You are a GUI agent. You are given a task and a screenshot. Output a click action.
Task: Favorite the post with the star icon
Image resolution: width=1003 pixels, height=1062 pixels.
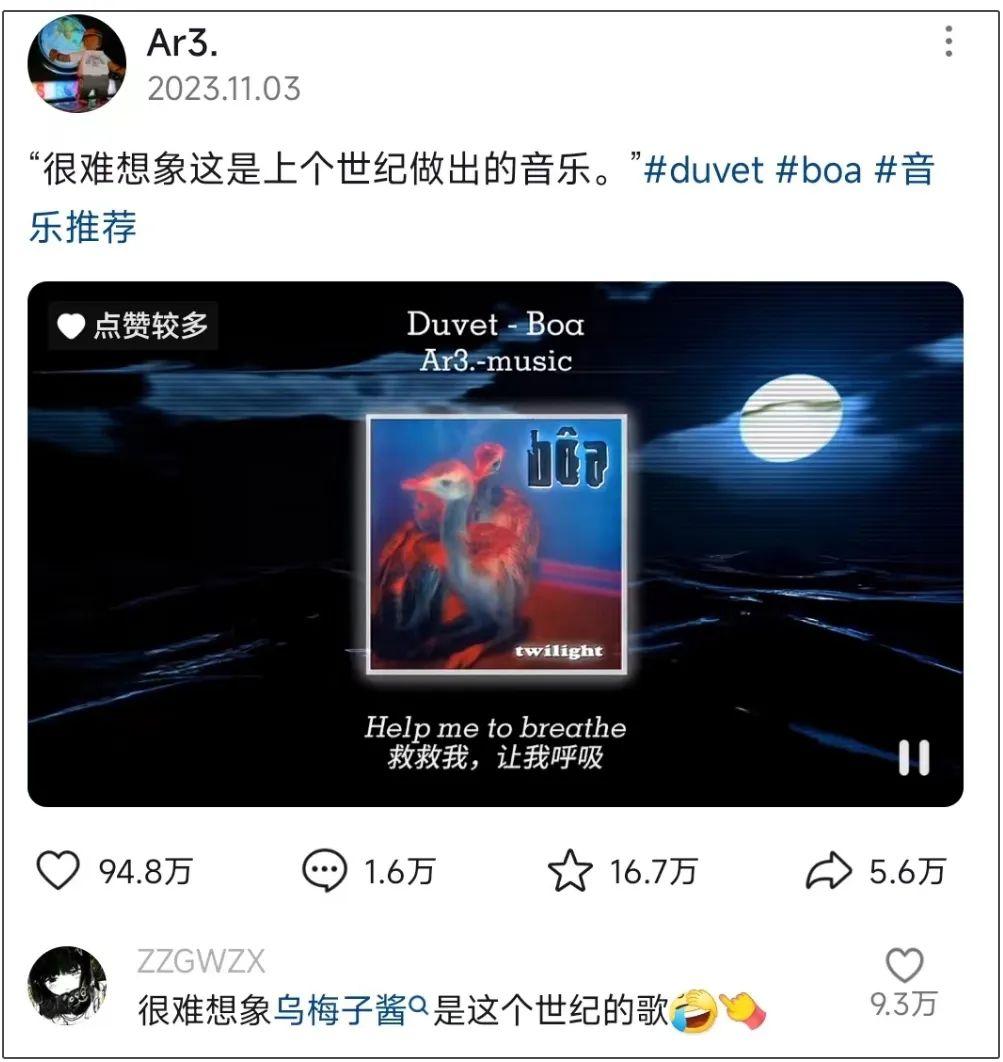(569, 871)
